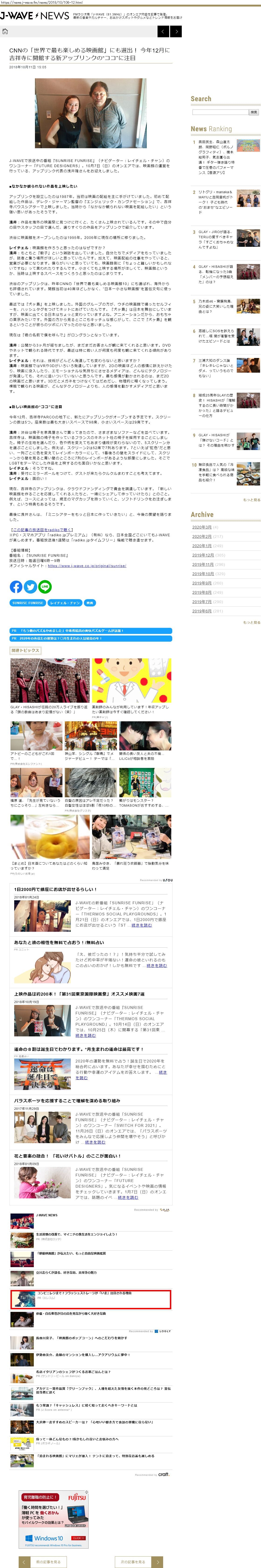Share the article via LINE
Screen dimensions: 261x1568
click(45, 587)
